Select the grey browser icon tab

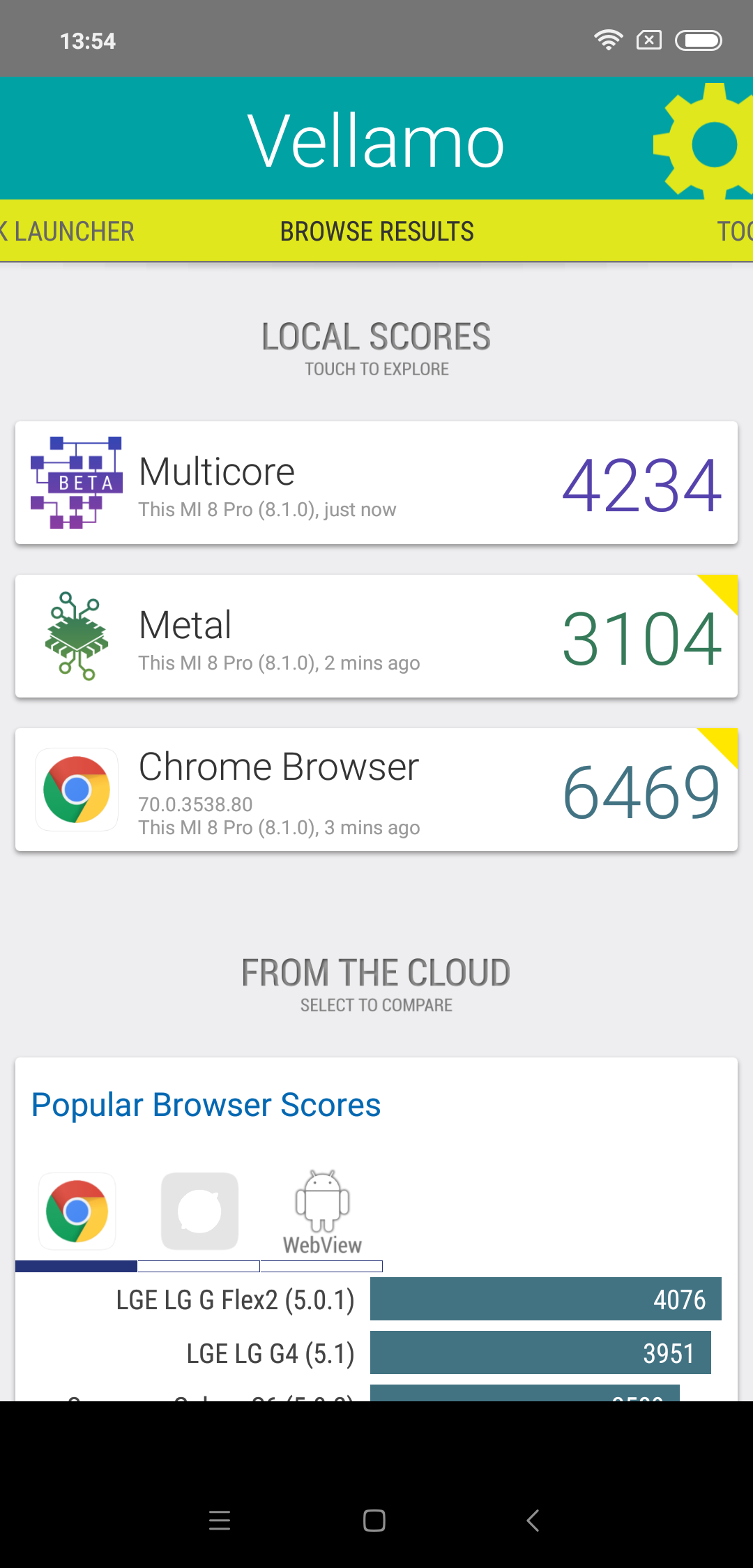(199, 1212)
